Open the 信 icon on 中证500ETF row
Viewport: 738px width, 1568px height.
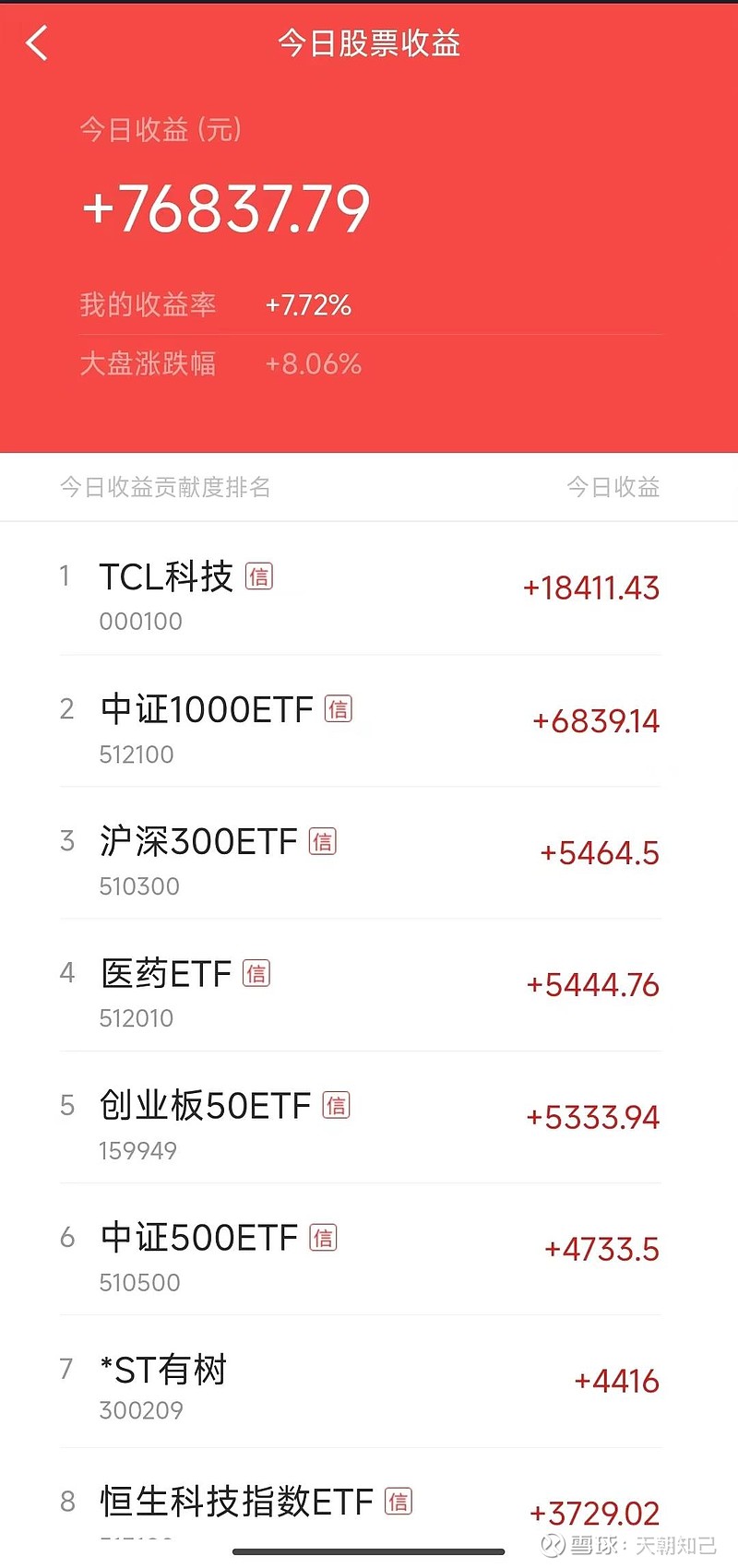click(325, 1237)
